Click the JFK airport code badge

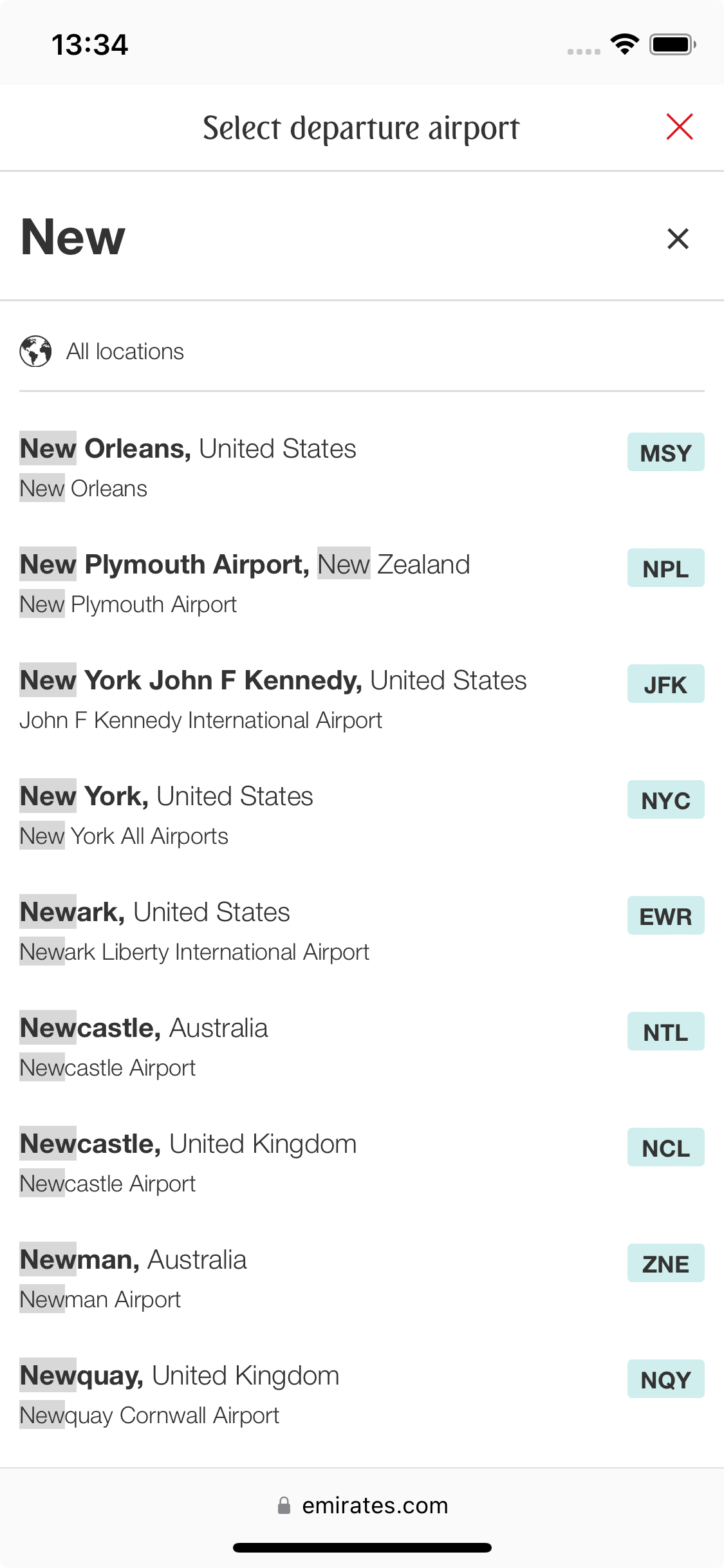(665, 684)
